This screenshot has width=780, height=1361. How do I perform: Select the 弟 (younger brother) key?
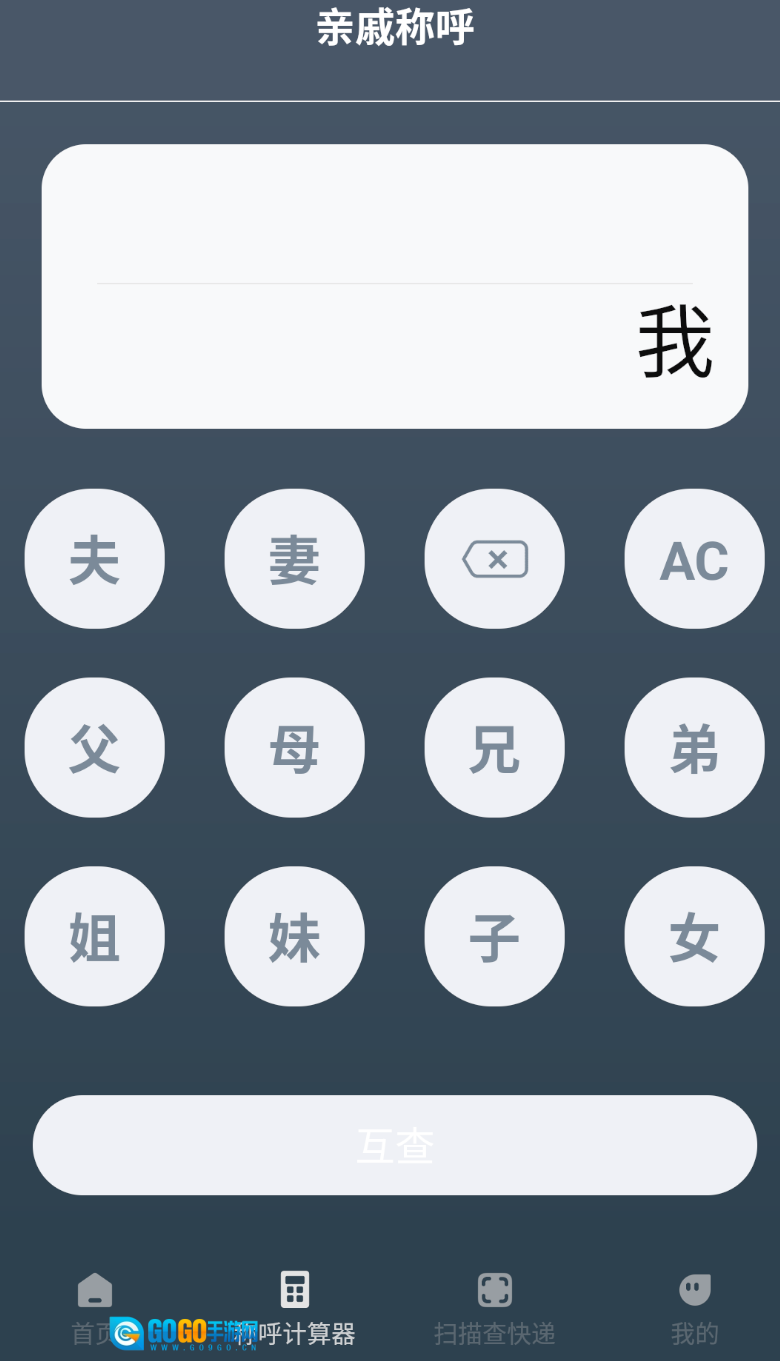tap(694, 748)
